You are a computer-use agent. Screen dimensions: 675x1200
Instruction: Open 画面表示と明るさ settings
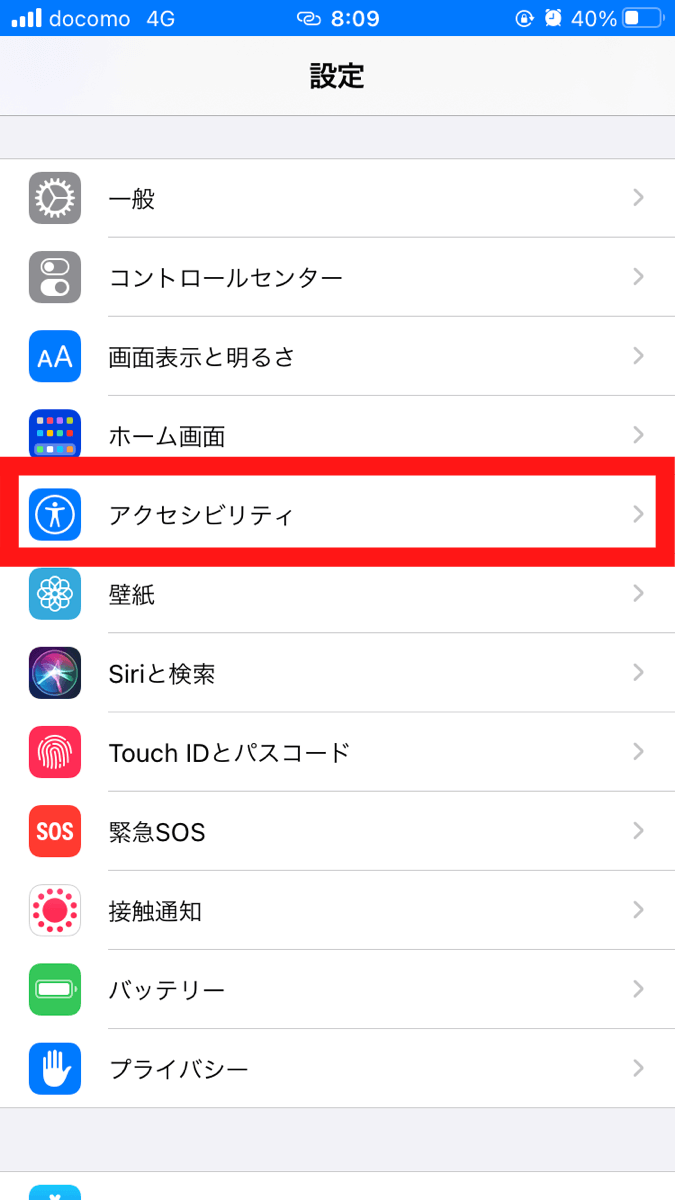(x=337, y=356)
